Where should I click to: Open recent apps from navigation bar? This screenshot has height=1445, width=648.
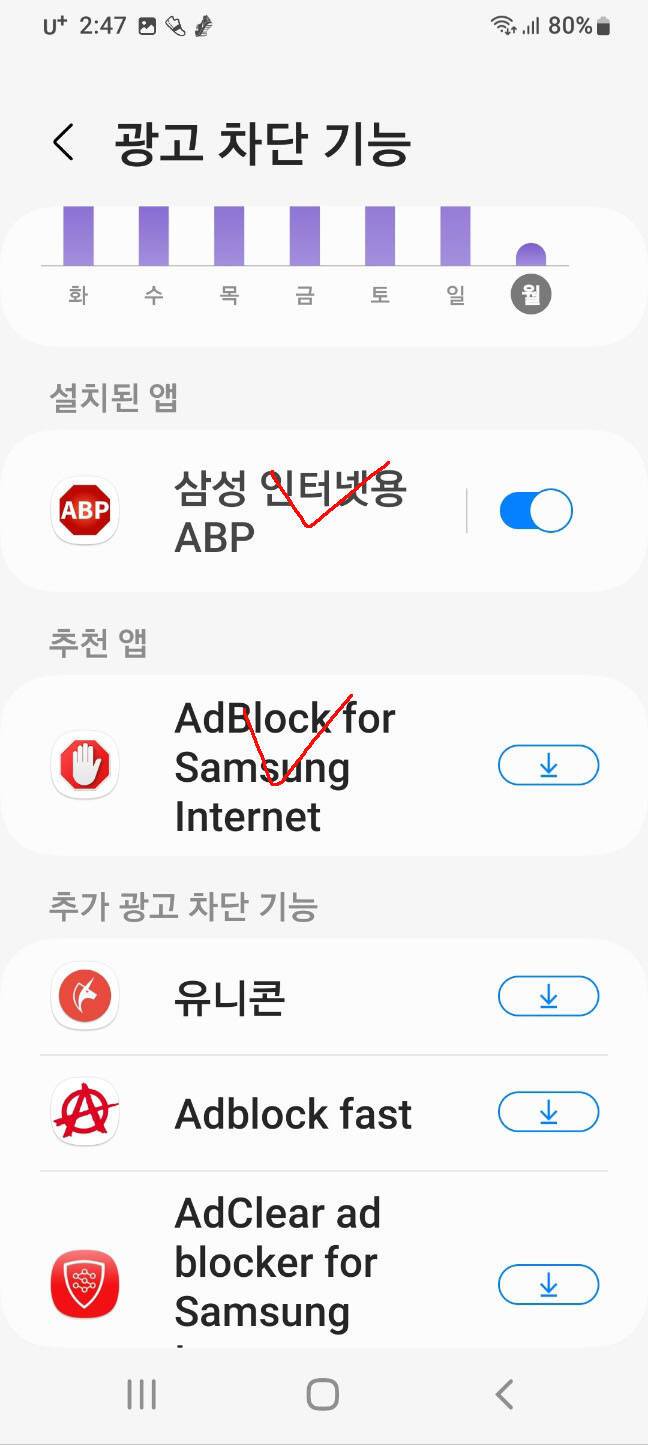pyautogui.click(x=142, y=1394)
